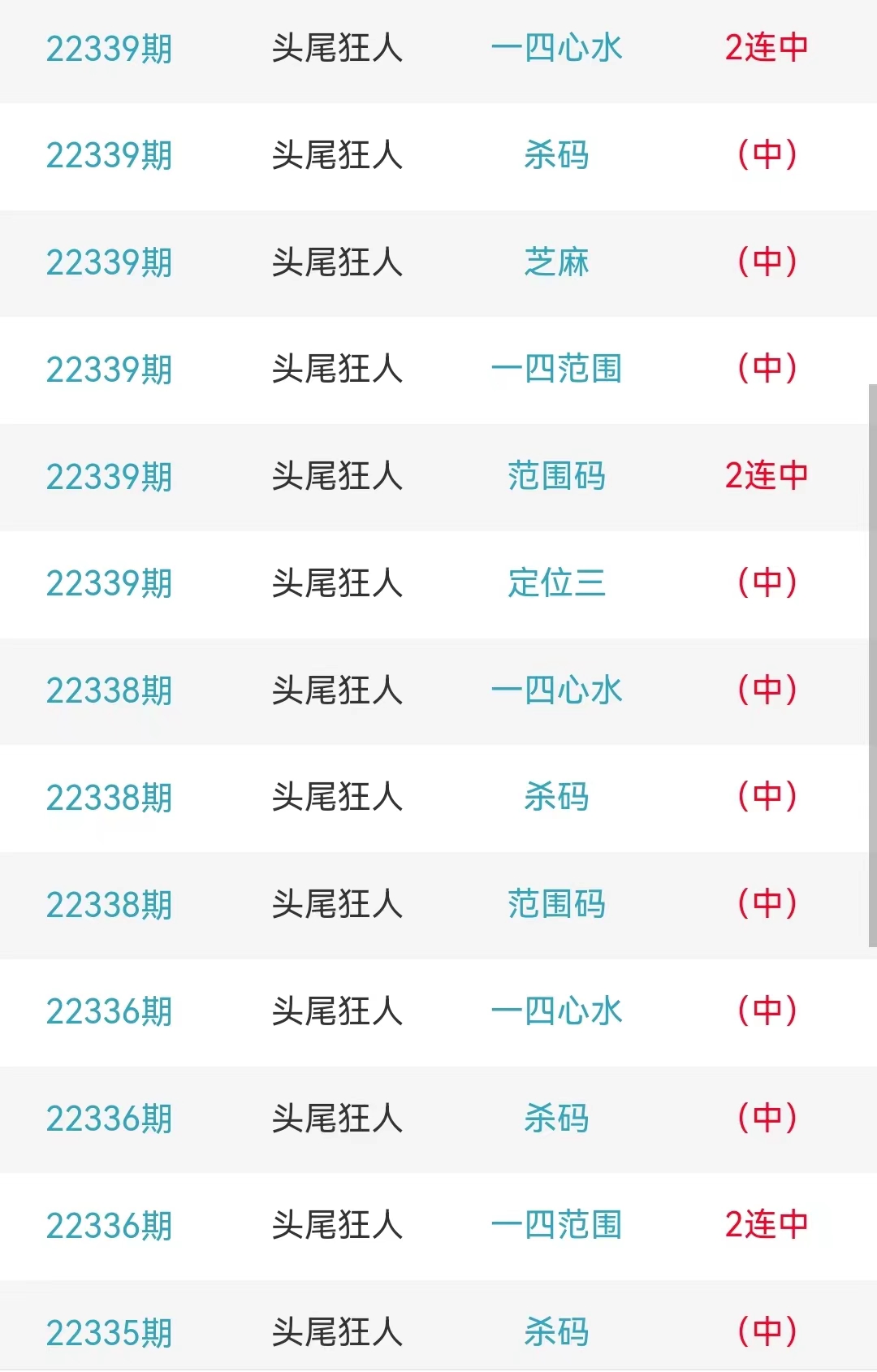View 22336期 一四心水 row

point(556,1011)
